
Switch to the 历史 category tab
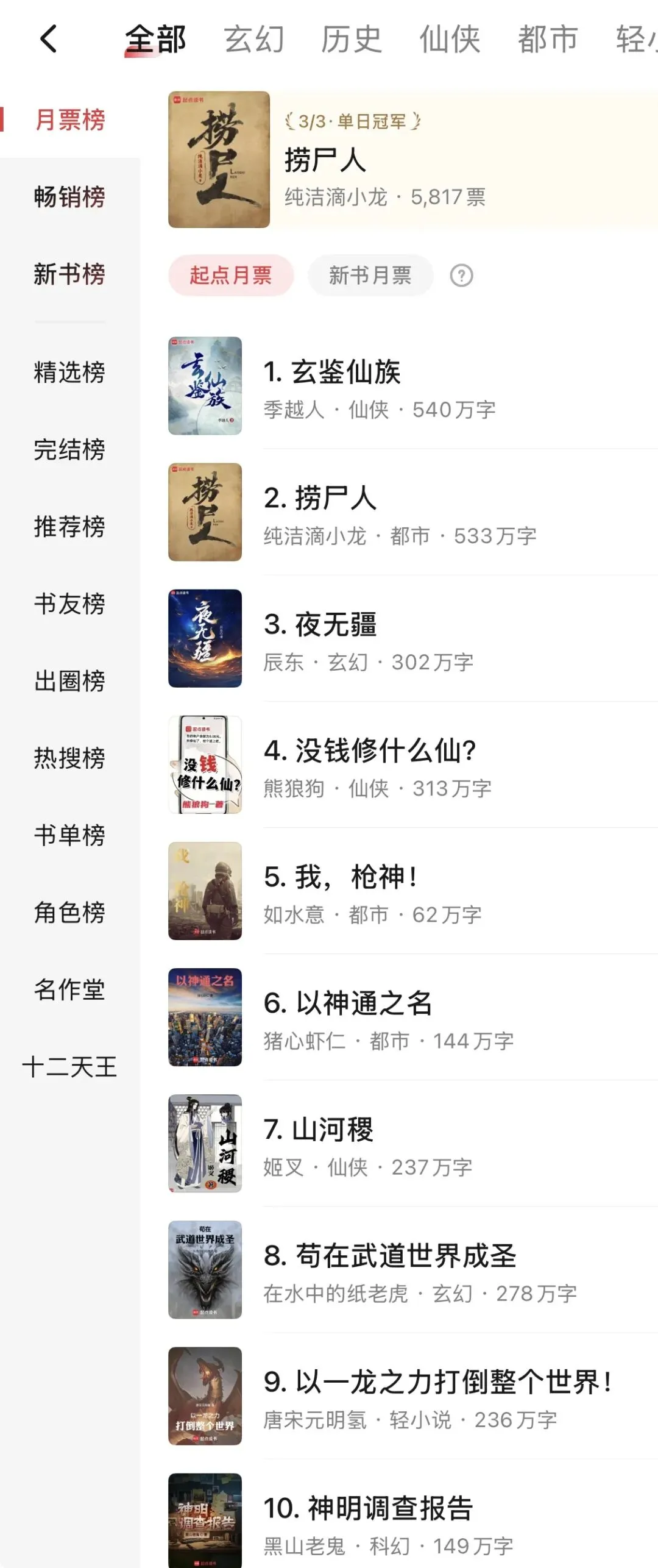(352, 40)
